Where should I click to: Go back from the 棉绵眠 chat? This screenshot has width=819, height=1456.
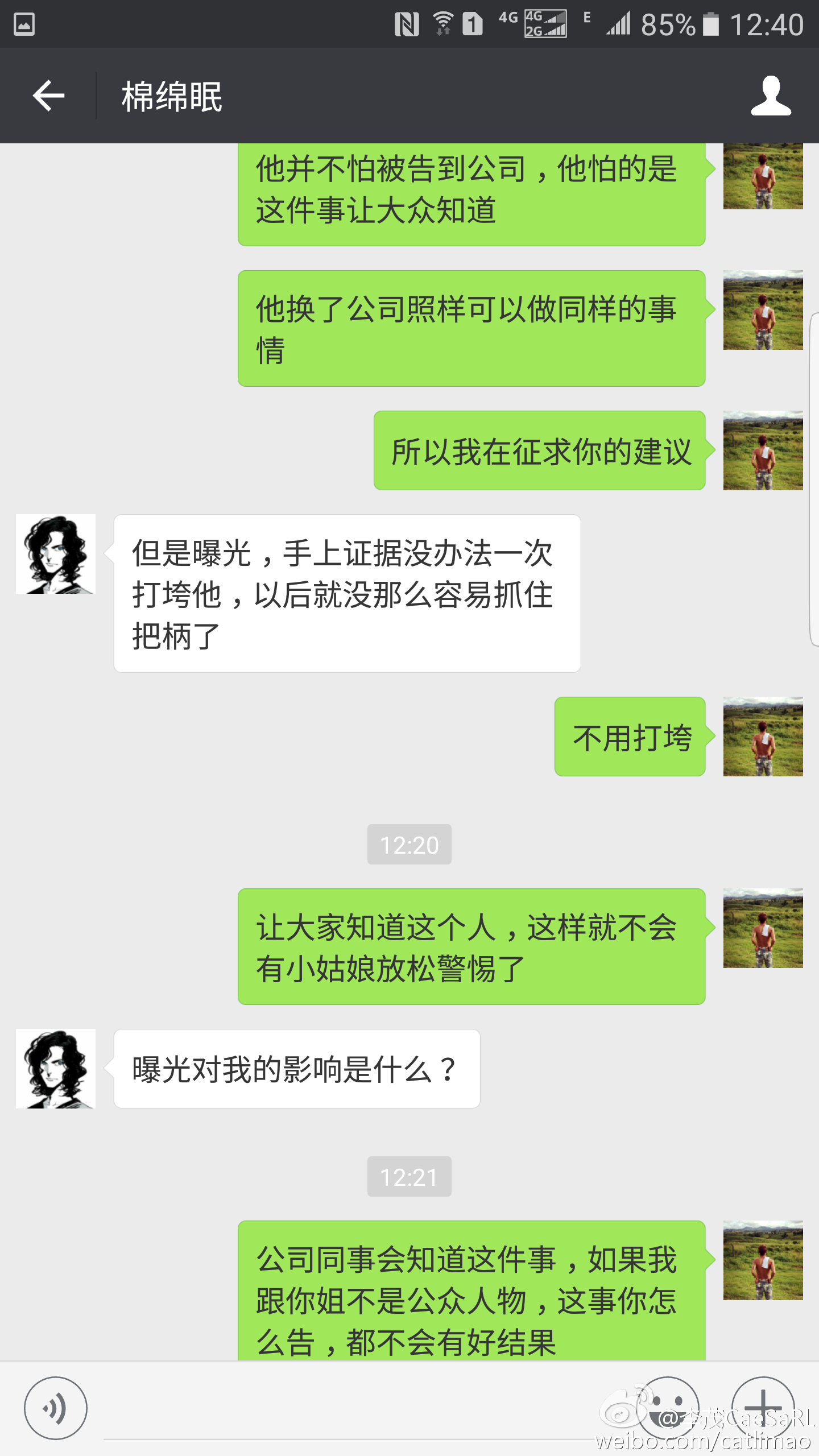point(48,96)
